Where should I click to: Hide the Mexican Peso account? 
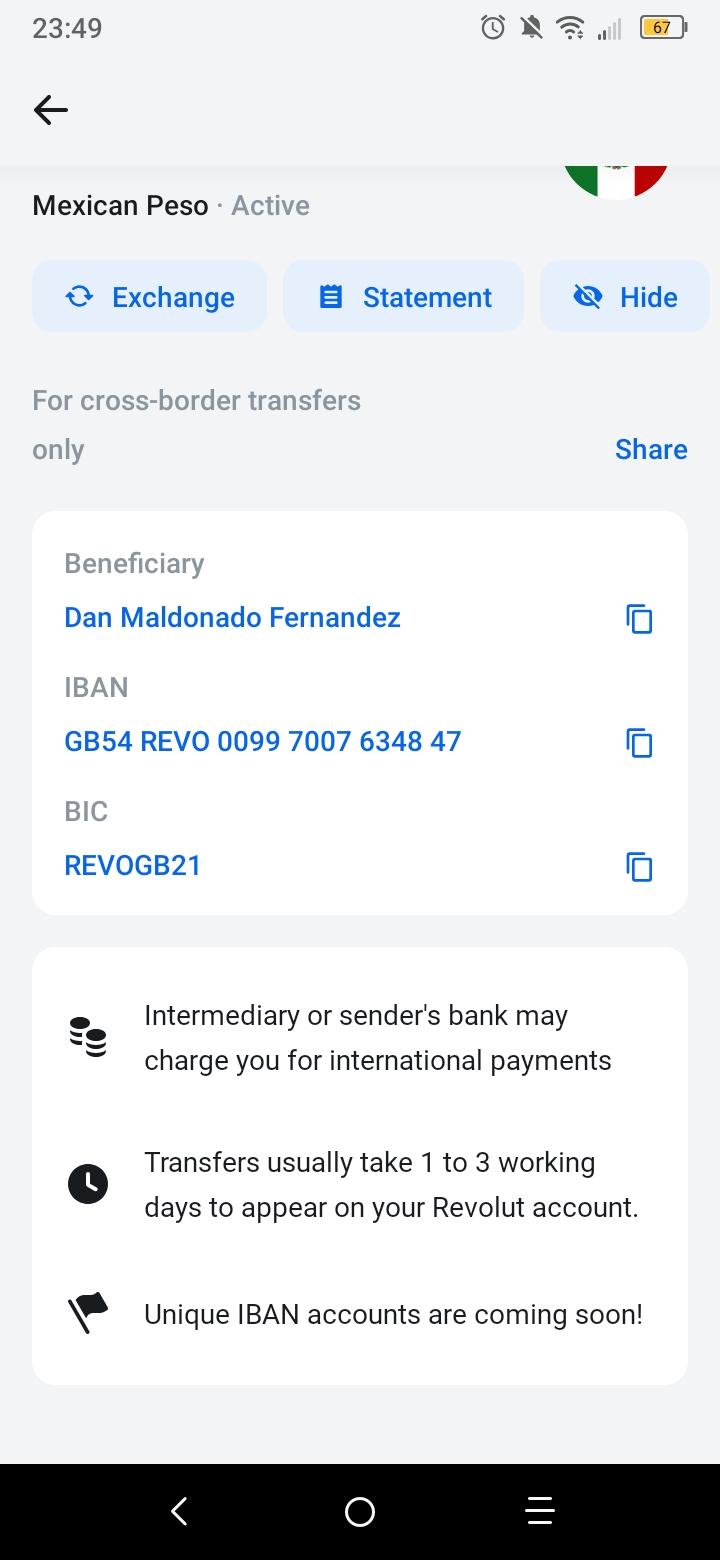(x=625, y=297)
